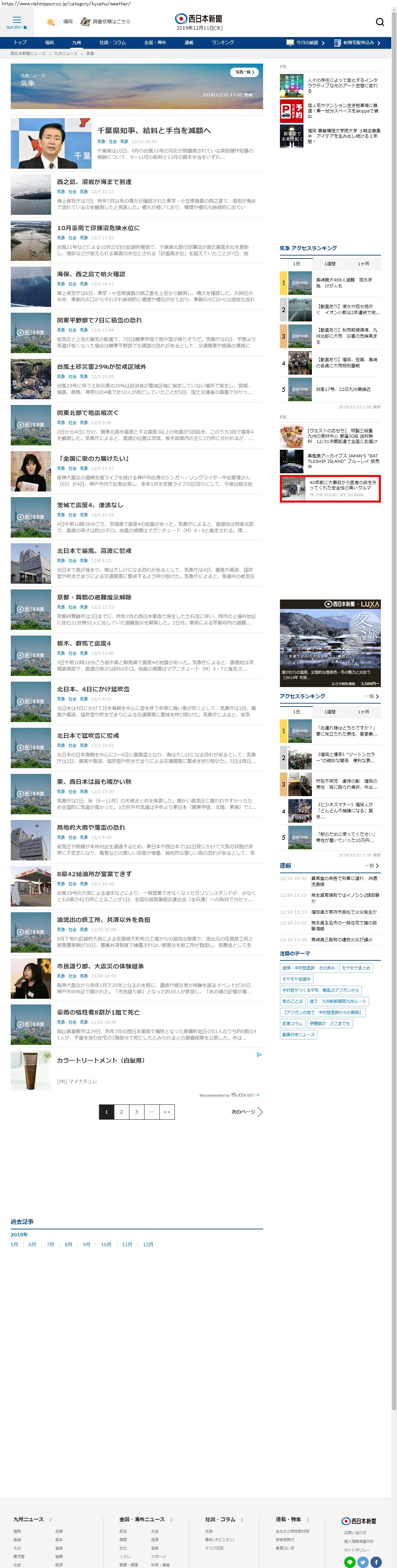Screen dimensions: 397x1568
Task: Open 8県42給油所が営業できず article
Action: click(x=94, y=874)
